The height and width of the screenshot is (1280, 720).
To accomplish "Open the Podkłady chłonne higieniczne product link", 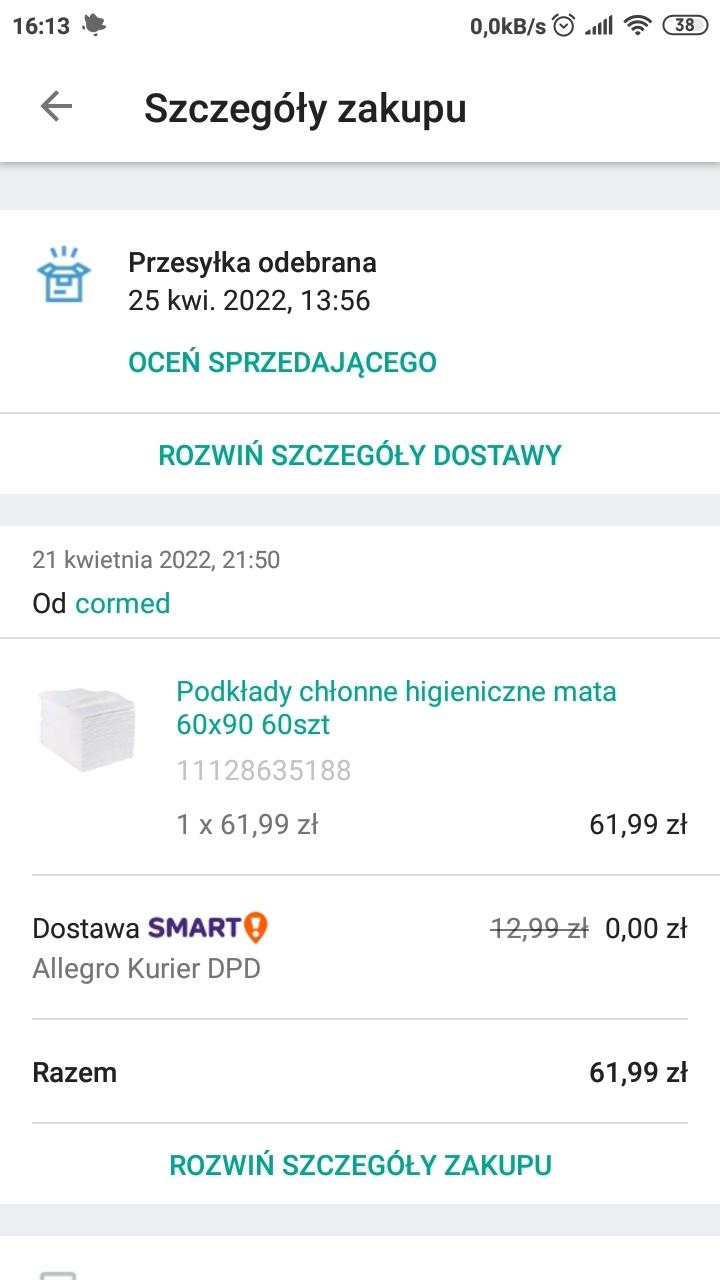I will (x=396, y=708).
